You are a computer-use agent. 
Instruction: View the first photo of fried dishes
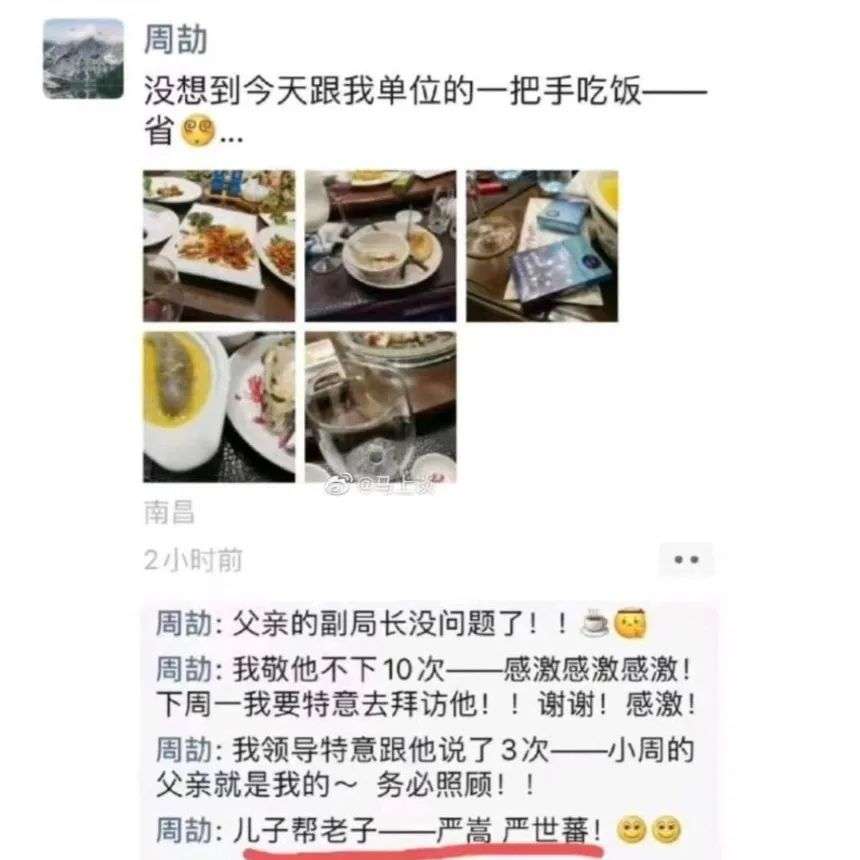coord(219,246)
